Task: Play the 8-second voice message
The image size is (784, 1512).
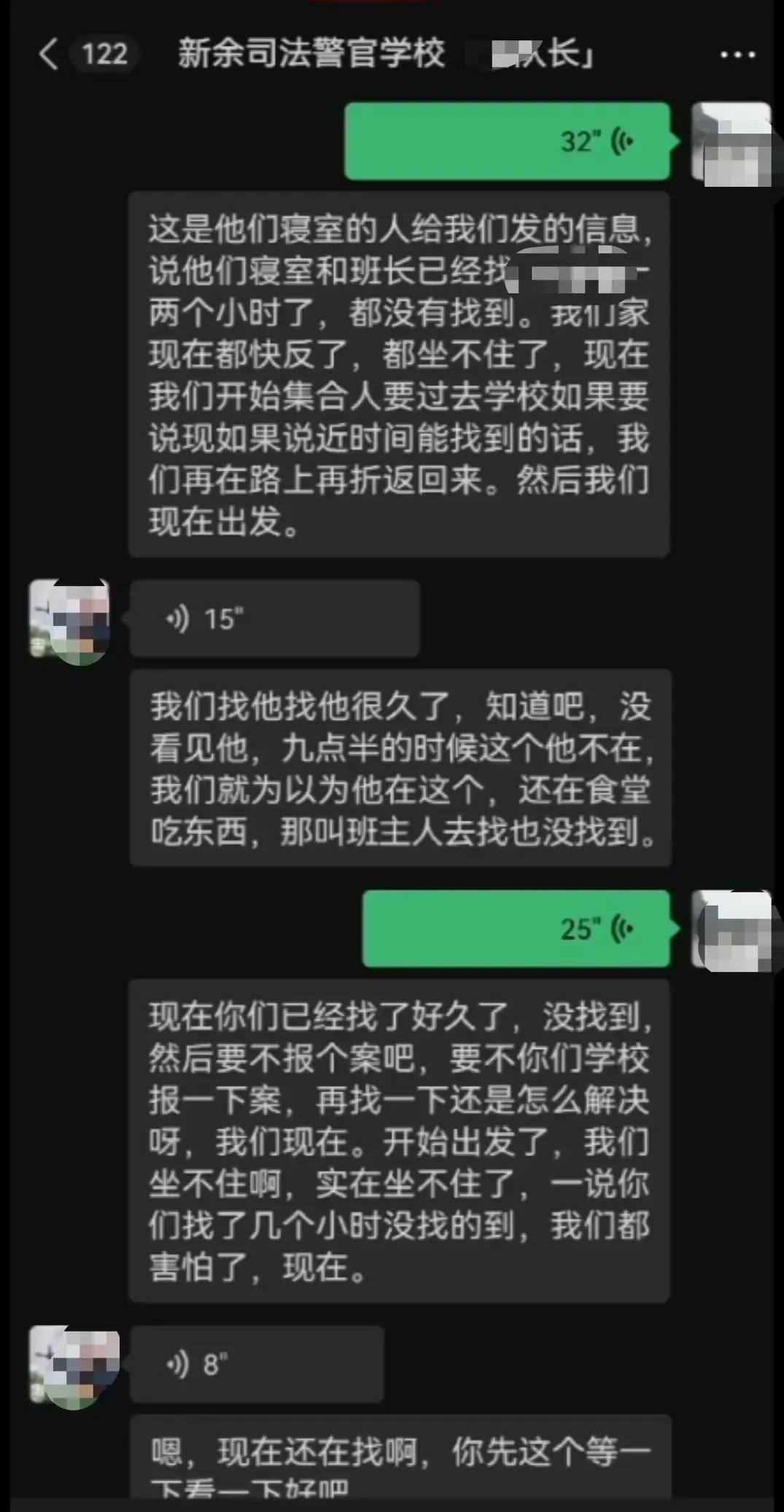Action: pos(257,1364)
